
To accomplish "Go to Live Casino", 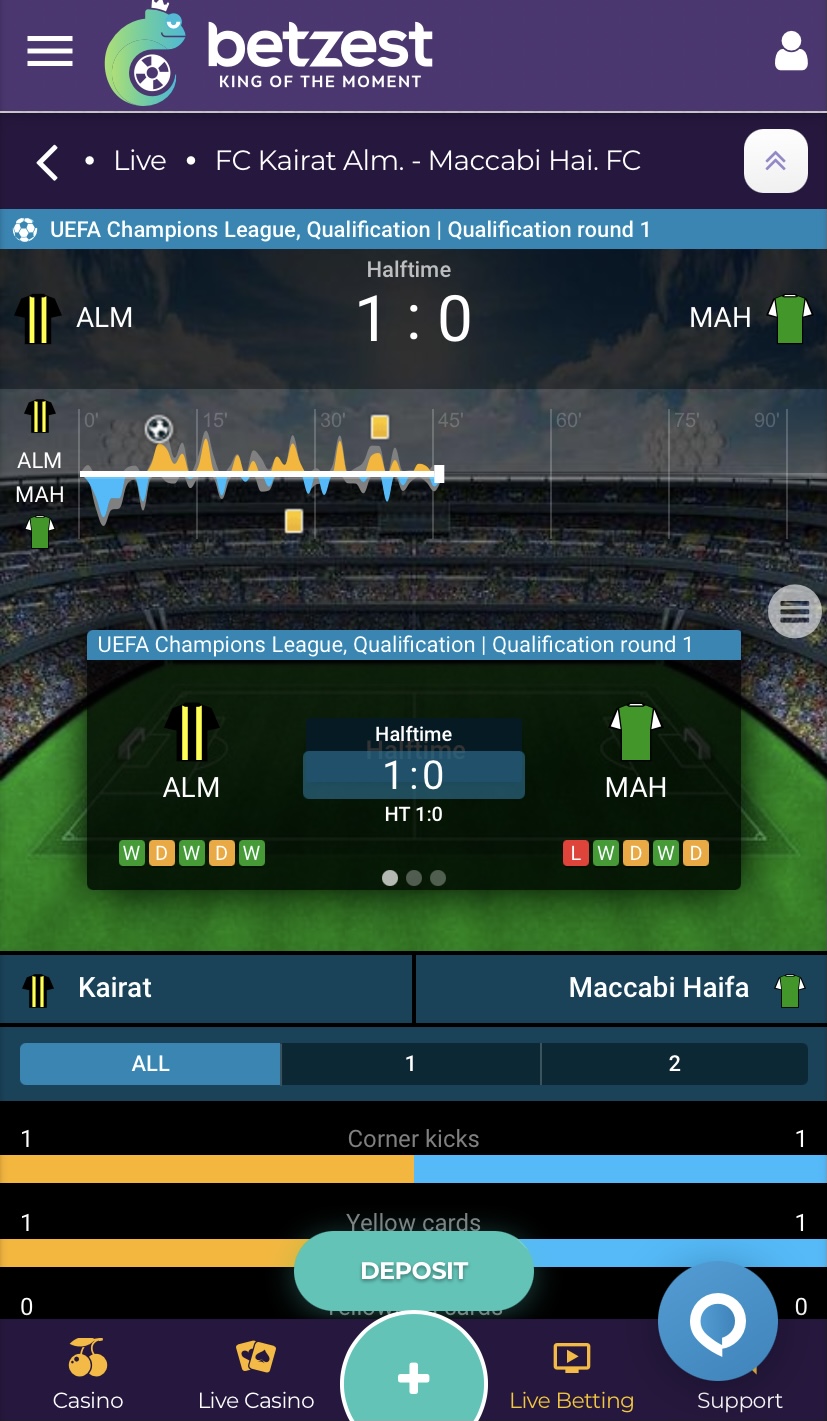I will pyautogui.click(x=256, y=1376).
